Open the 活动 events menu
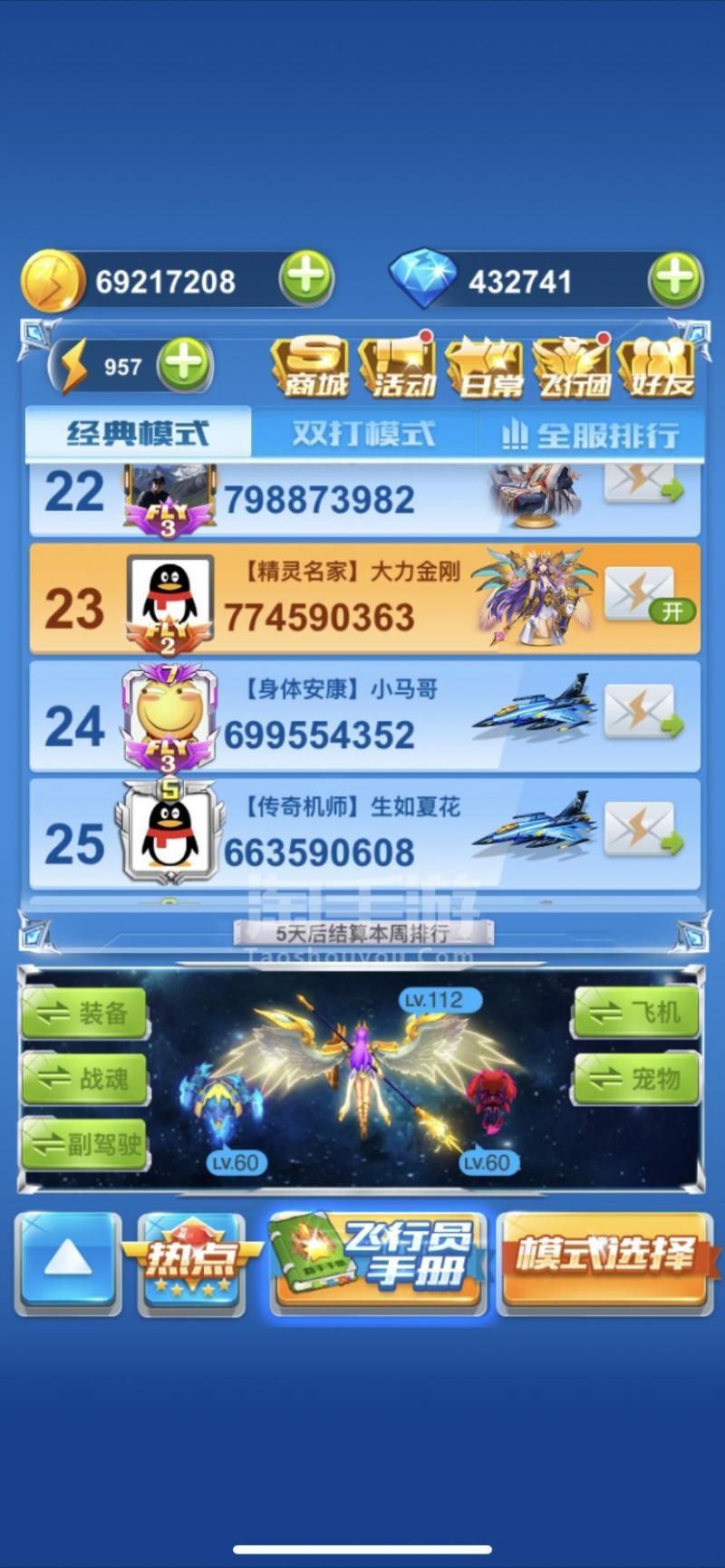The image size is (725, 1568). [398, 368]
